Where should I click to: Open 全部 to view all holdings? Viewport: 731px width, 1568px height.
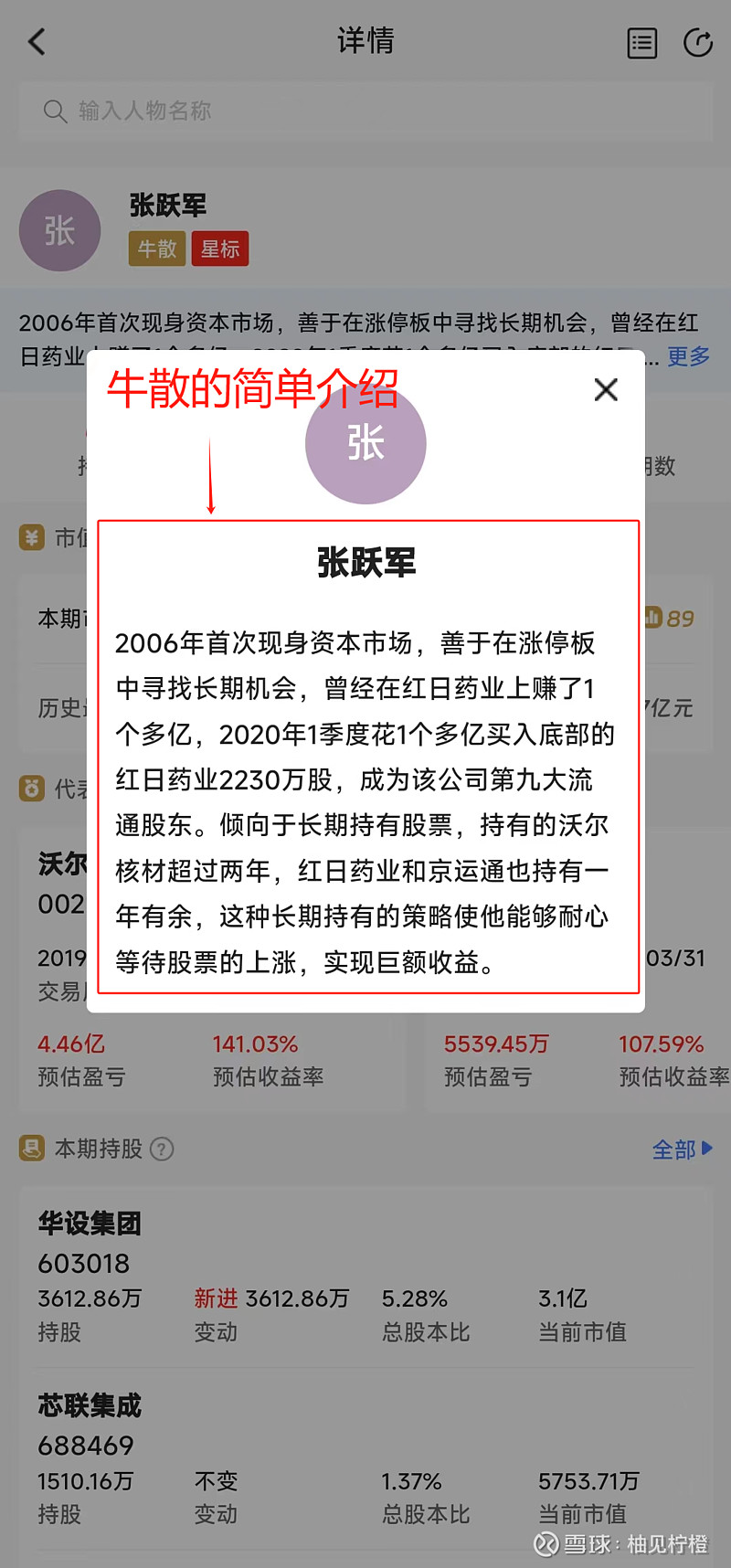[x=673, y=1150]
